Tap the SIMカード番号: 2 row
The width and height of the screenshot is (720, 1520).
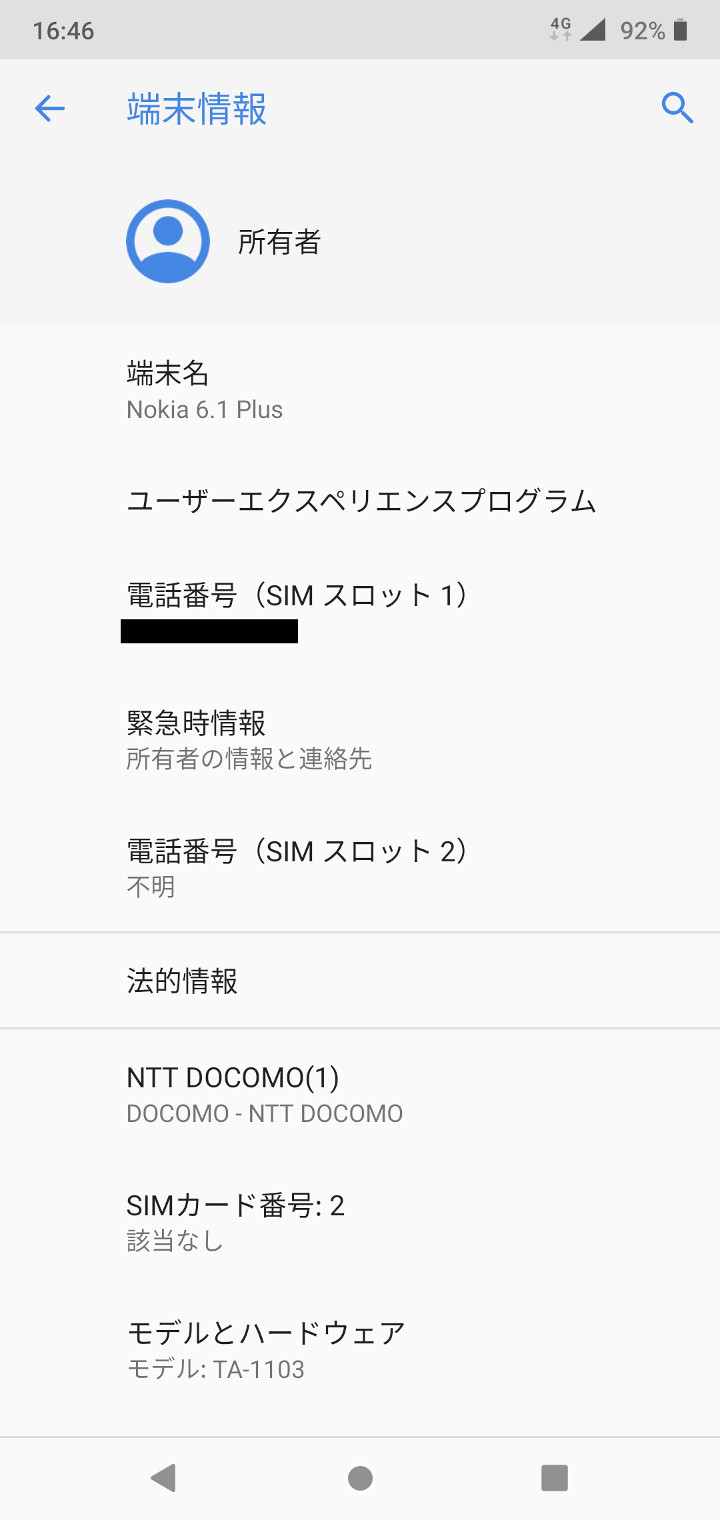click(x=235, y=1221)
